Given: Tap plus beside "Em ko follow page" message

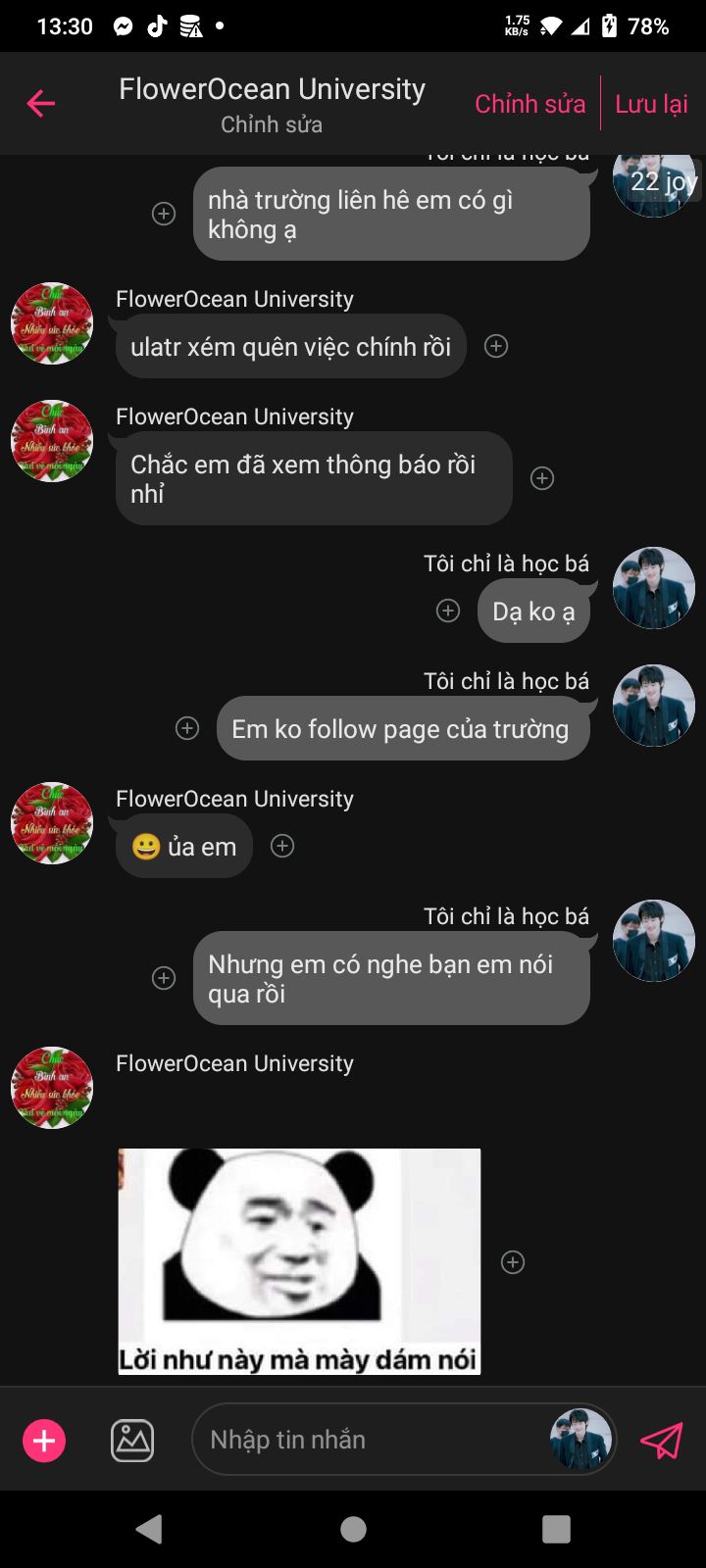Looking at the screenshot, I should pos(187,728).
